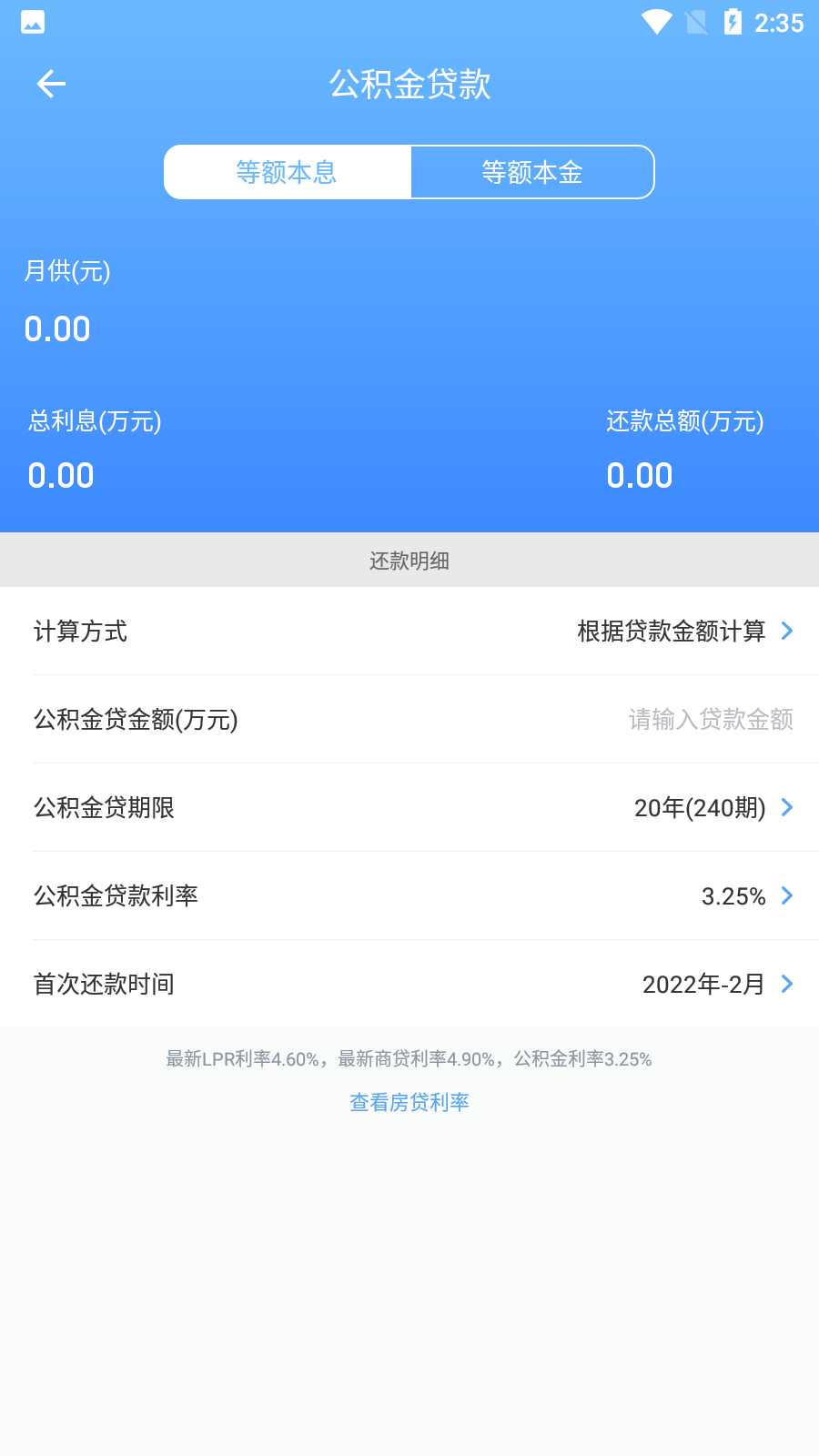819x1456 pixels.
Task: Select the 等额本息 tab
Action: [287, 172]
